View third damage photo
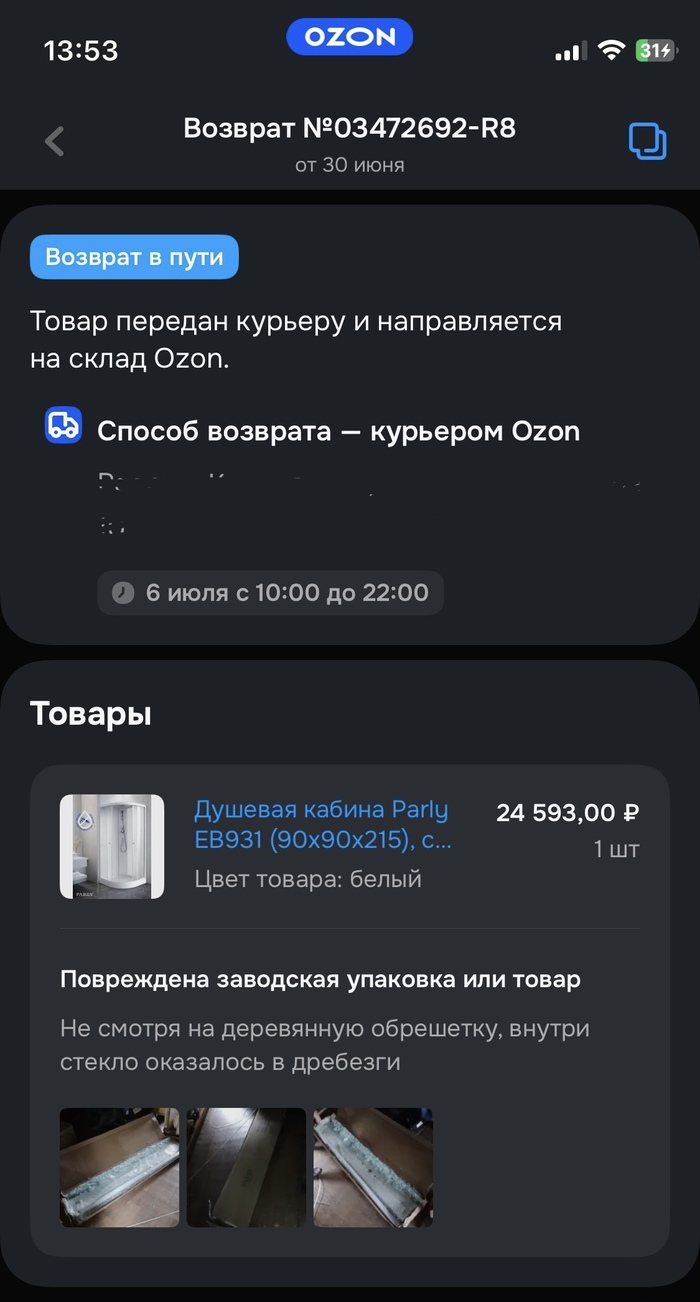The image size is (700, 1302). click(x=373, y=1167)
